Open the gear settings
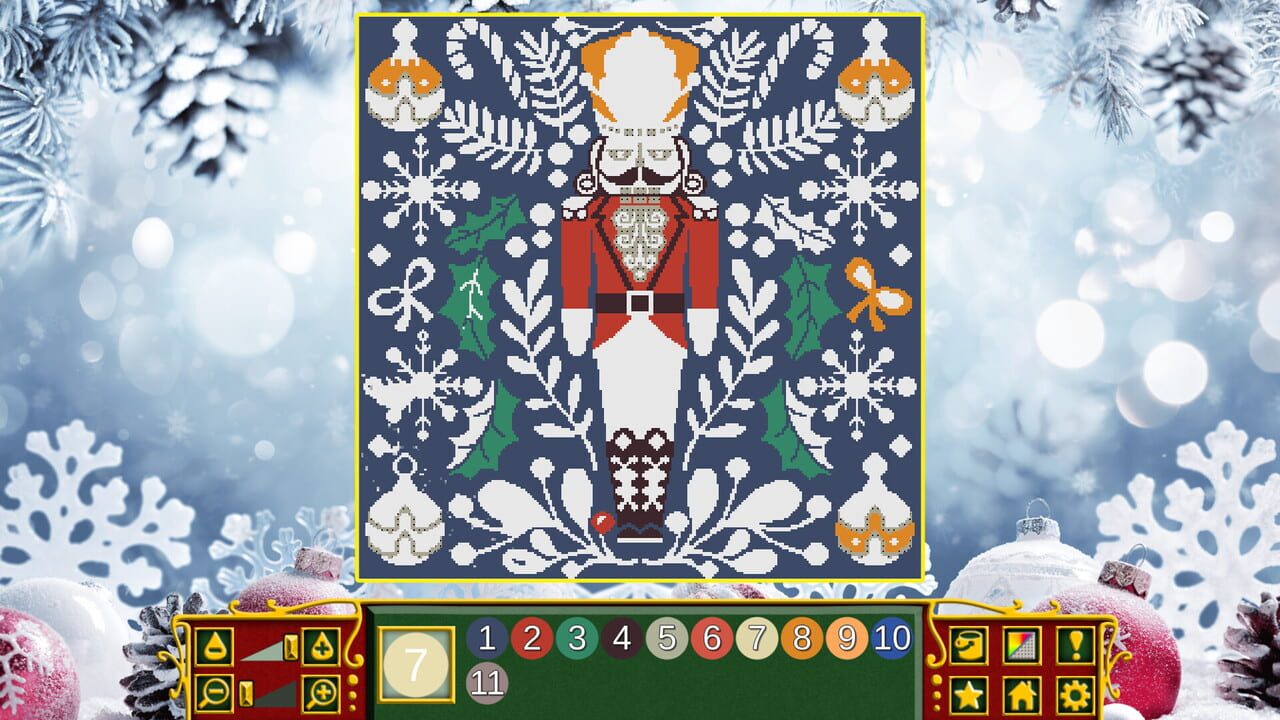Image resolution: width=1280 pixels, height=720 pixels. (1076, 694)
